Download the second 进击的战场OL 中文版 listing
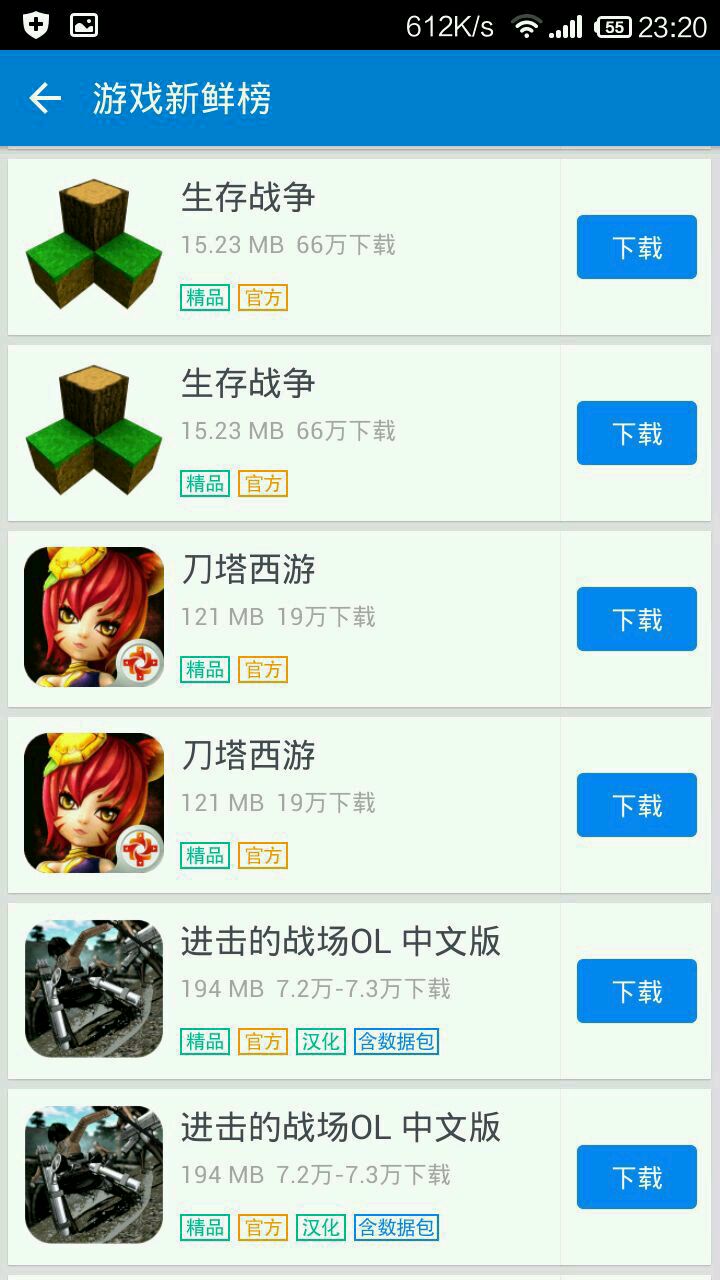Screen dimensions: 720x1280 636,1177
